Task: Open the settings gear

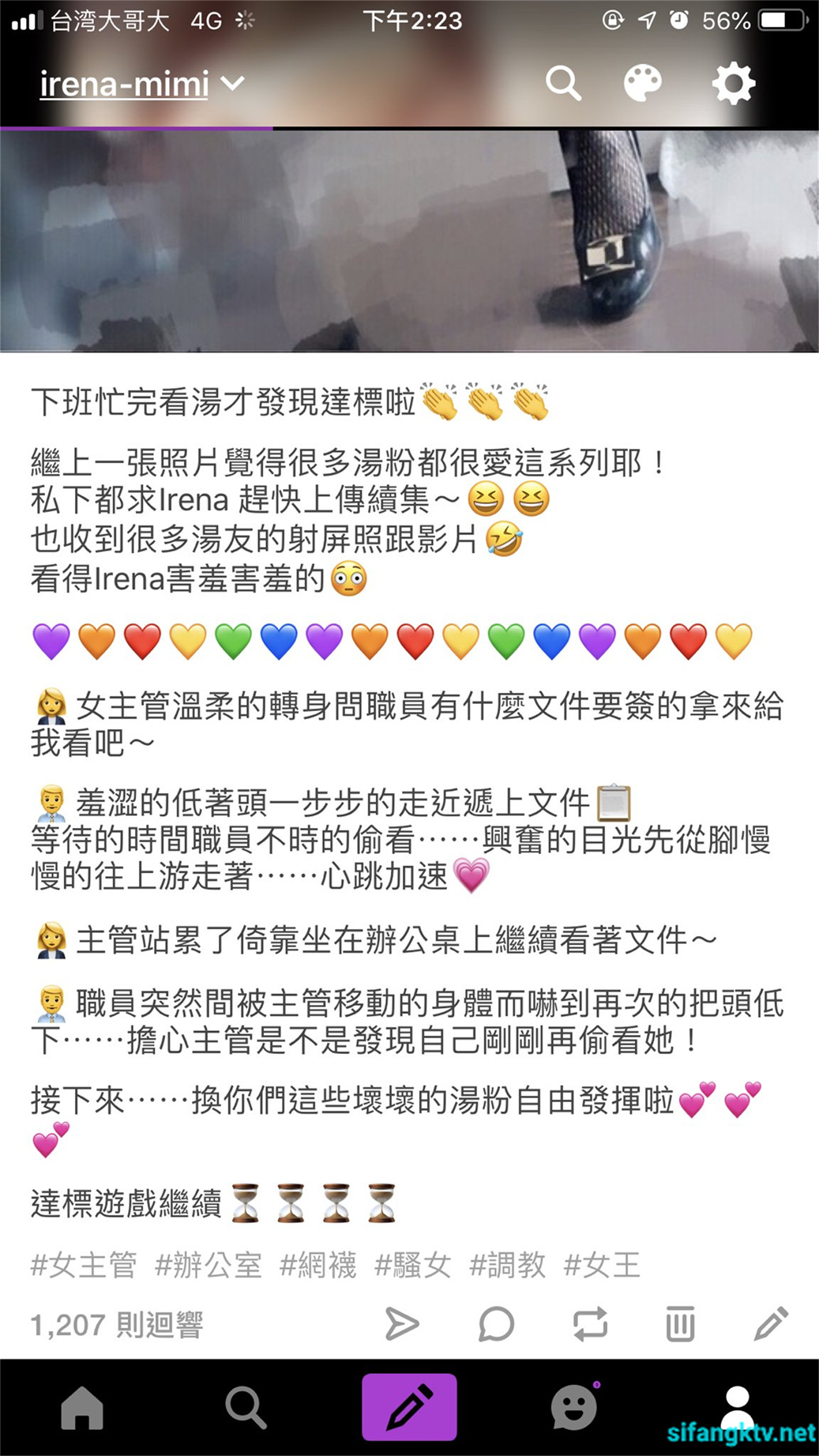Action: pos(733,83)
